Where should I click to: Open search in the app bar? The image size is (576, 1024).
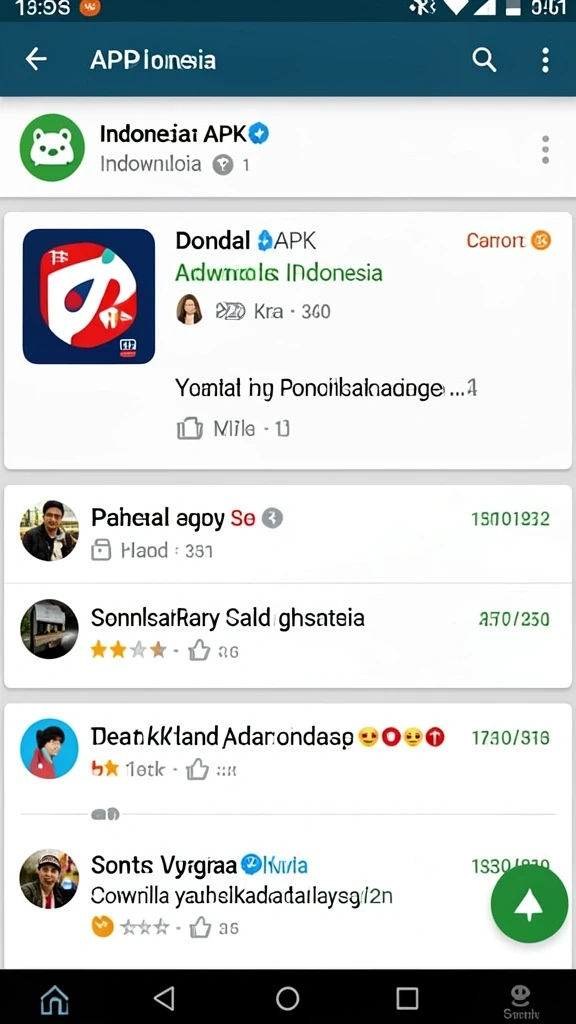[x=484, y=60]
